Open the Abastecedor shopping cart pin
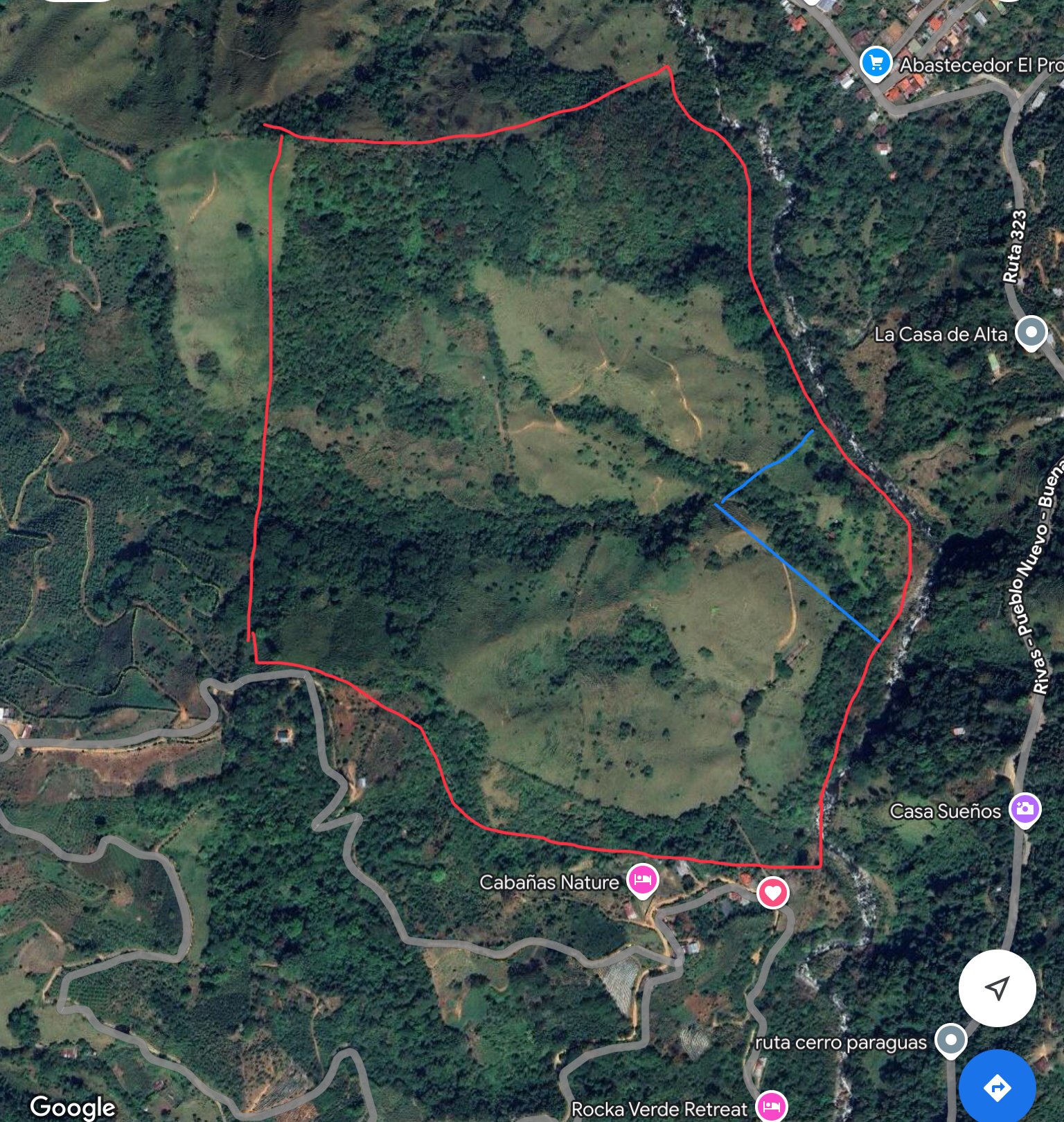The height and width of the screenshot is (1122, 1064). point(876,64)
